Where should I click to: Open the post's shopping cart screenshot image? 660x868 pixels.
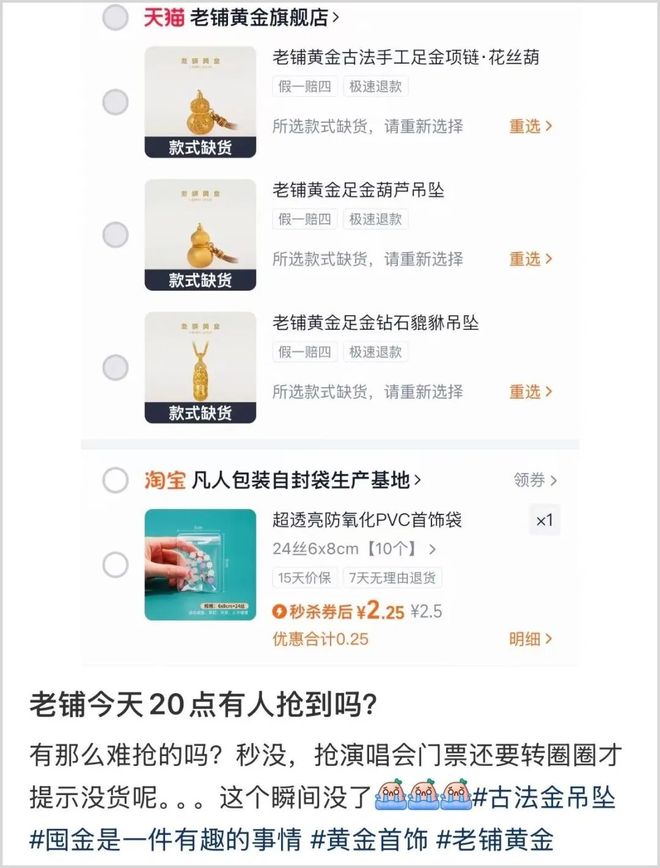pos(330,330)
